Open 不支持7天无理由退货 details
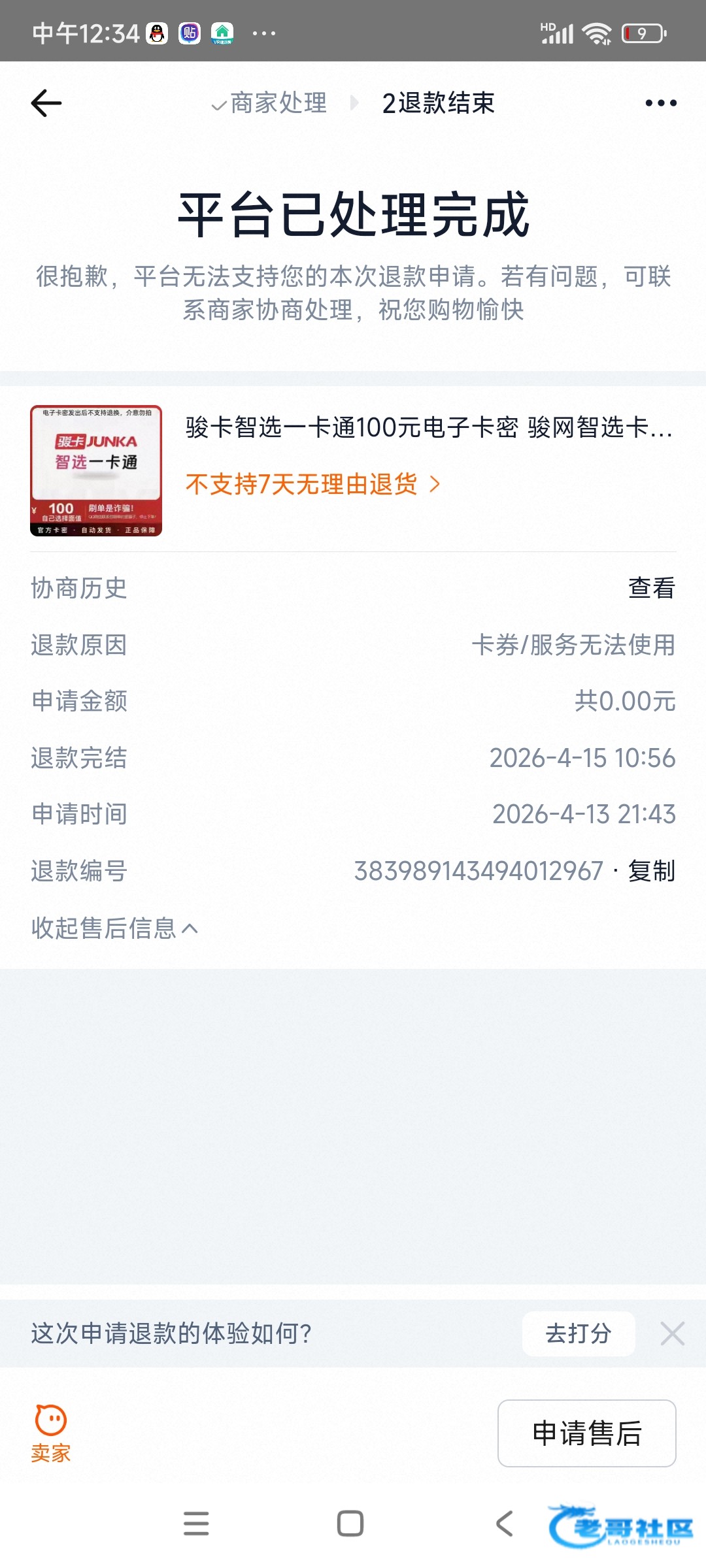The height and width of the screenshot is (1568, 706). click(312, 484)
